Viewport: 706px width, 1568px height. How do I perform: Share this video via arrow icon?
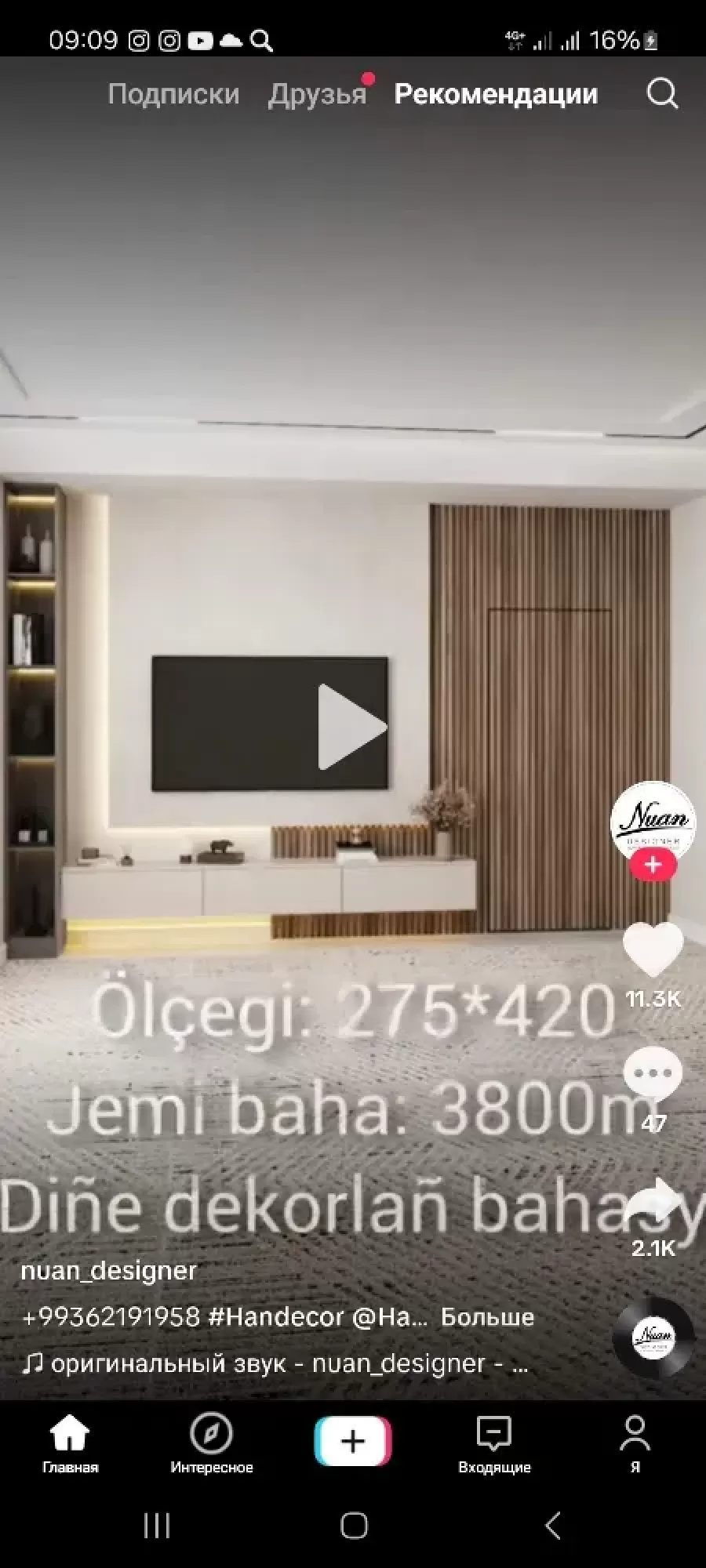tap(654, 1200)
